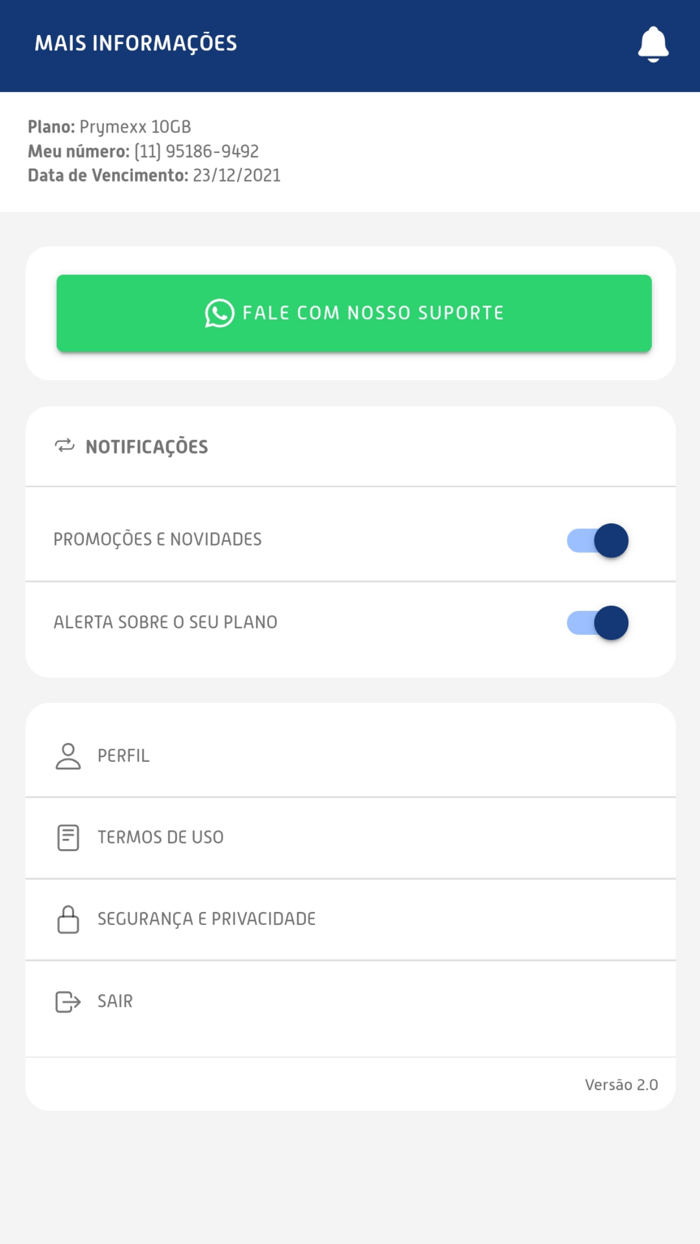The image size is (700, 1244).
Task: Turn off Alerta sobre o seu plano
Action: (598, 623)
